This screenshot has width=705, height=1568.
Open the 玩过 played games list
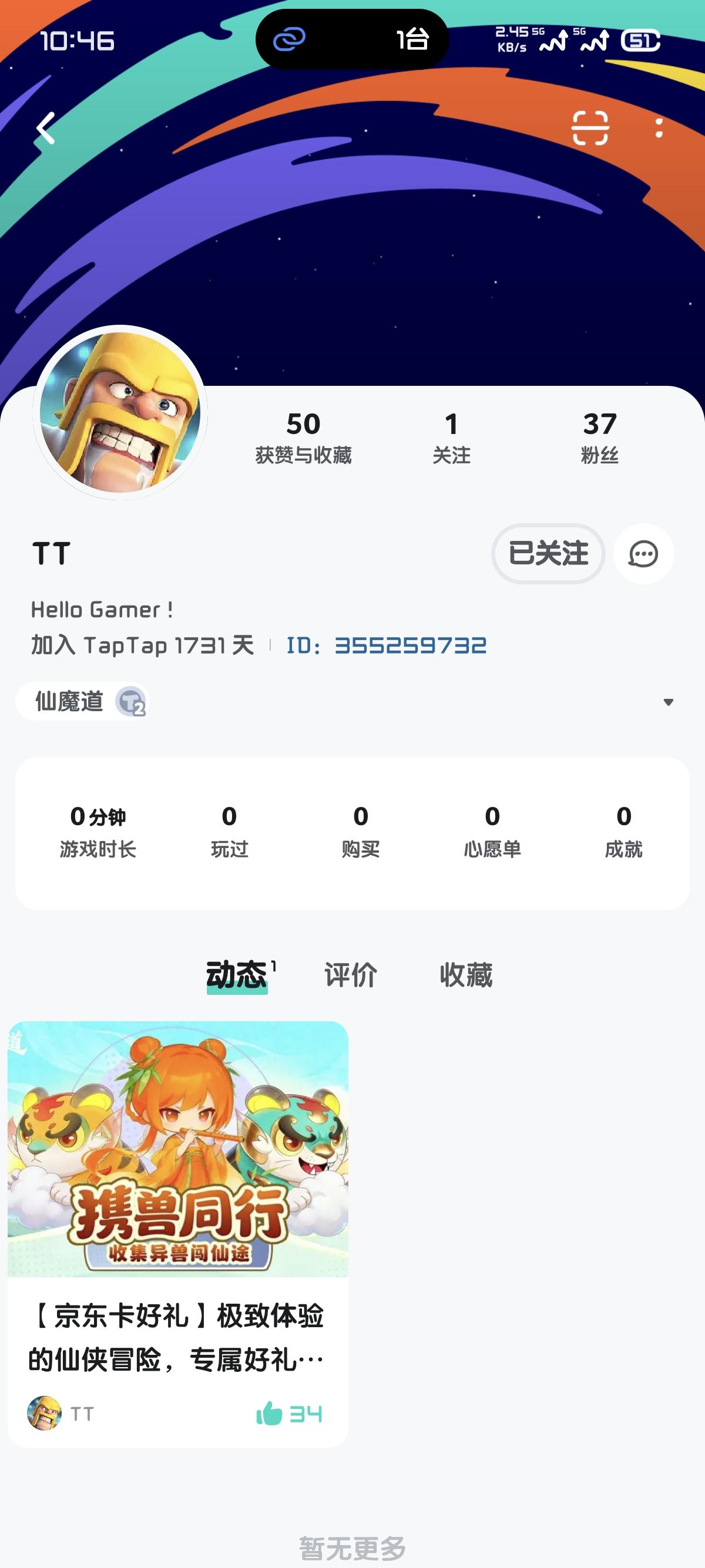point(230,832)
